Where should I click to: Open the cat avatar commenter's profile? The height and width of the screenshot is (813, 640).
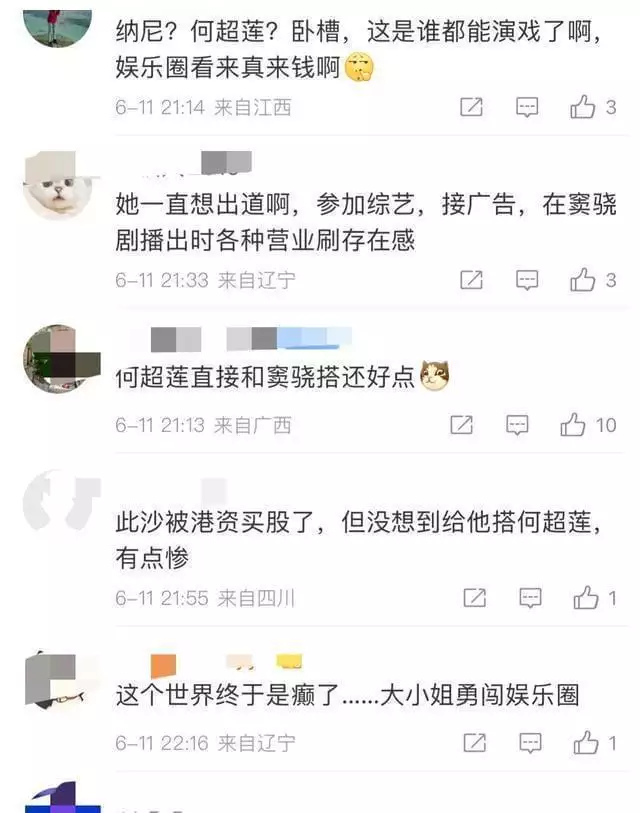[57, 186]
